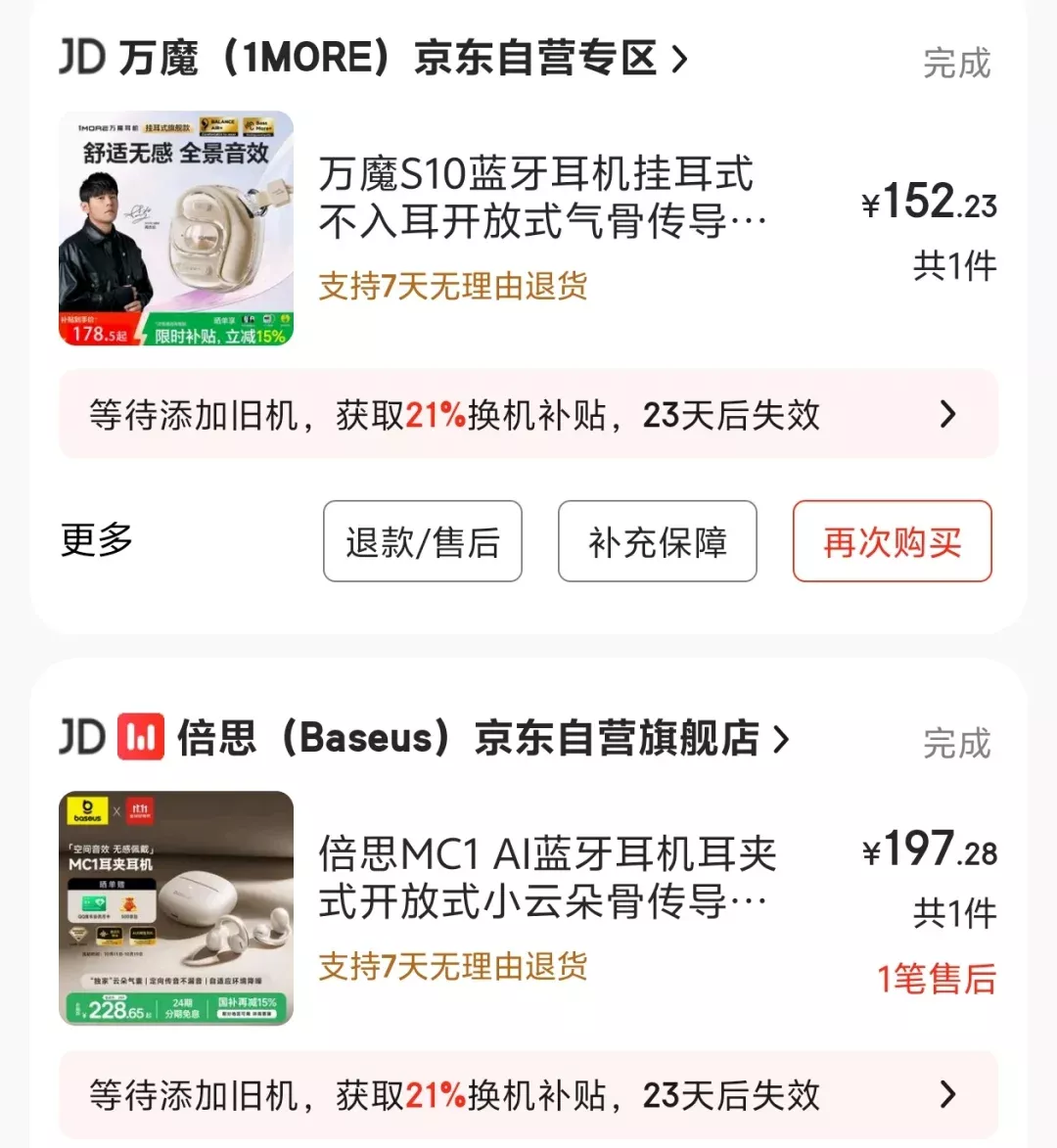
Task: Tap the red arrow on the first trade-in banner
Action: (945, 415)
